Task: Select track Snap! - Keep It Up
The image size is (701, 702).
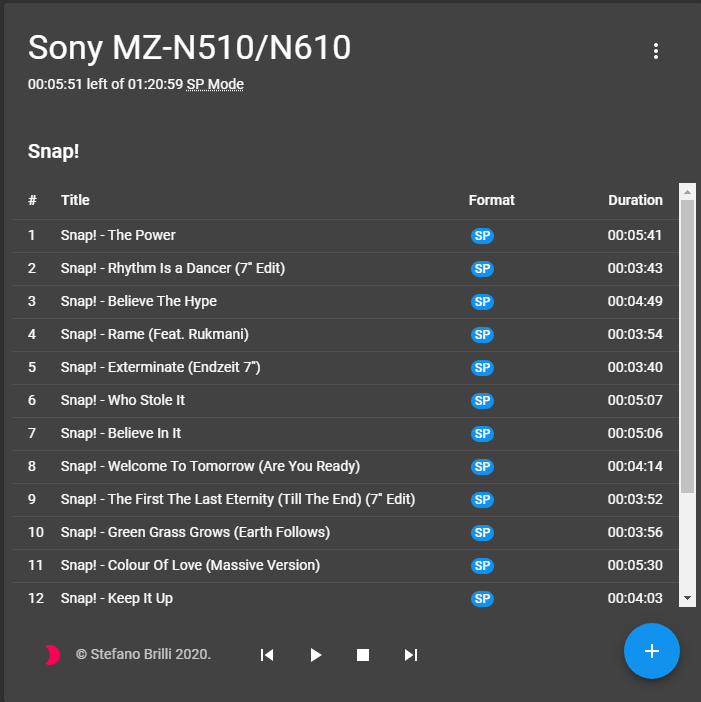Action: click(x=116, y=598)
